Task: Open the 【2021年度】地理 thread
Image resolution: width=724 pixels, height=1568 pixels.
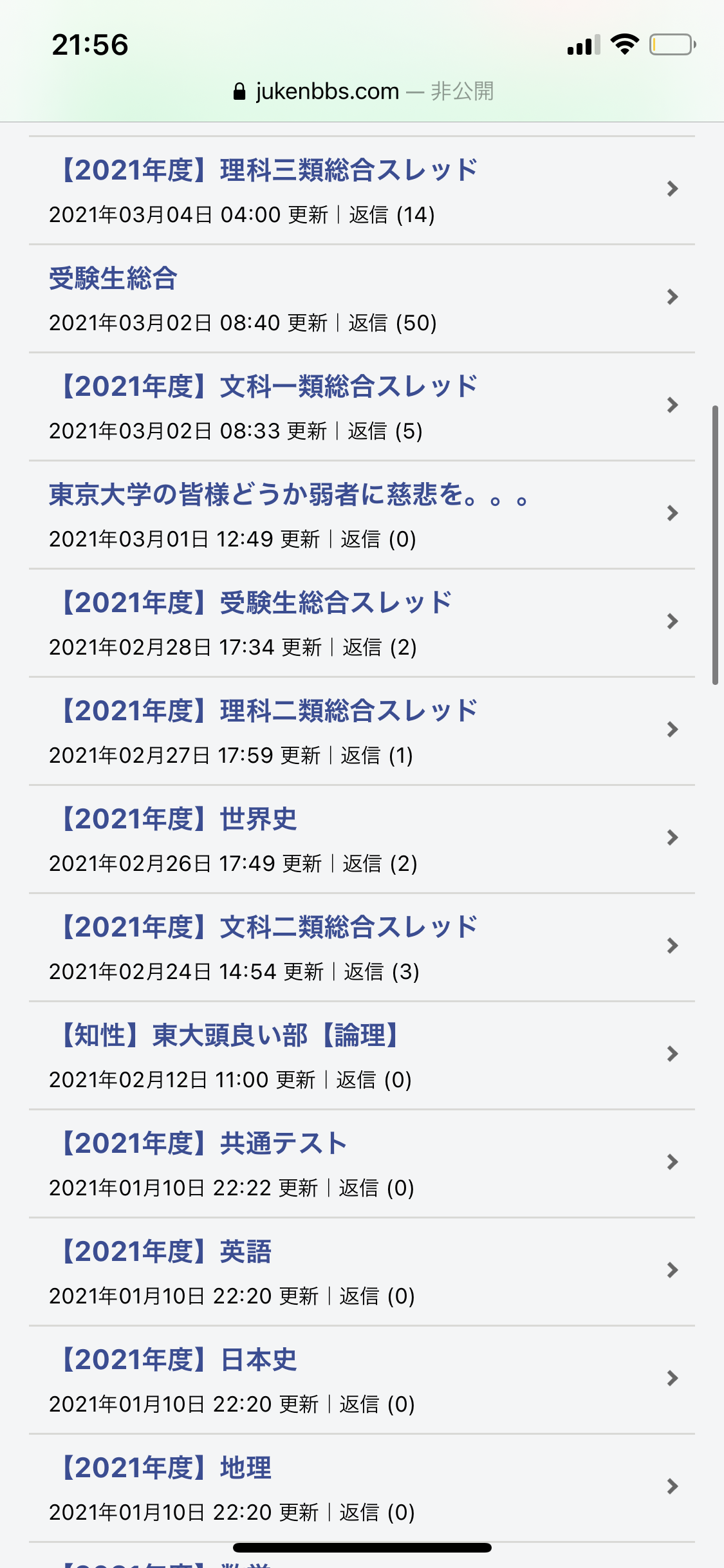Action: 166,1468
